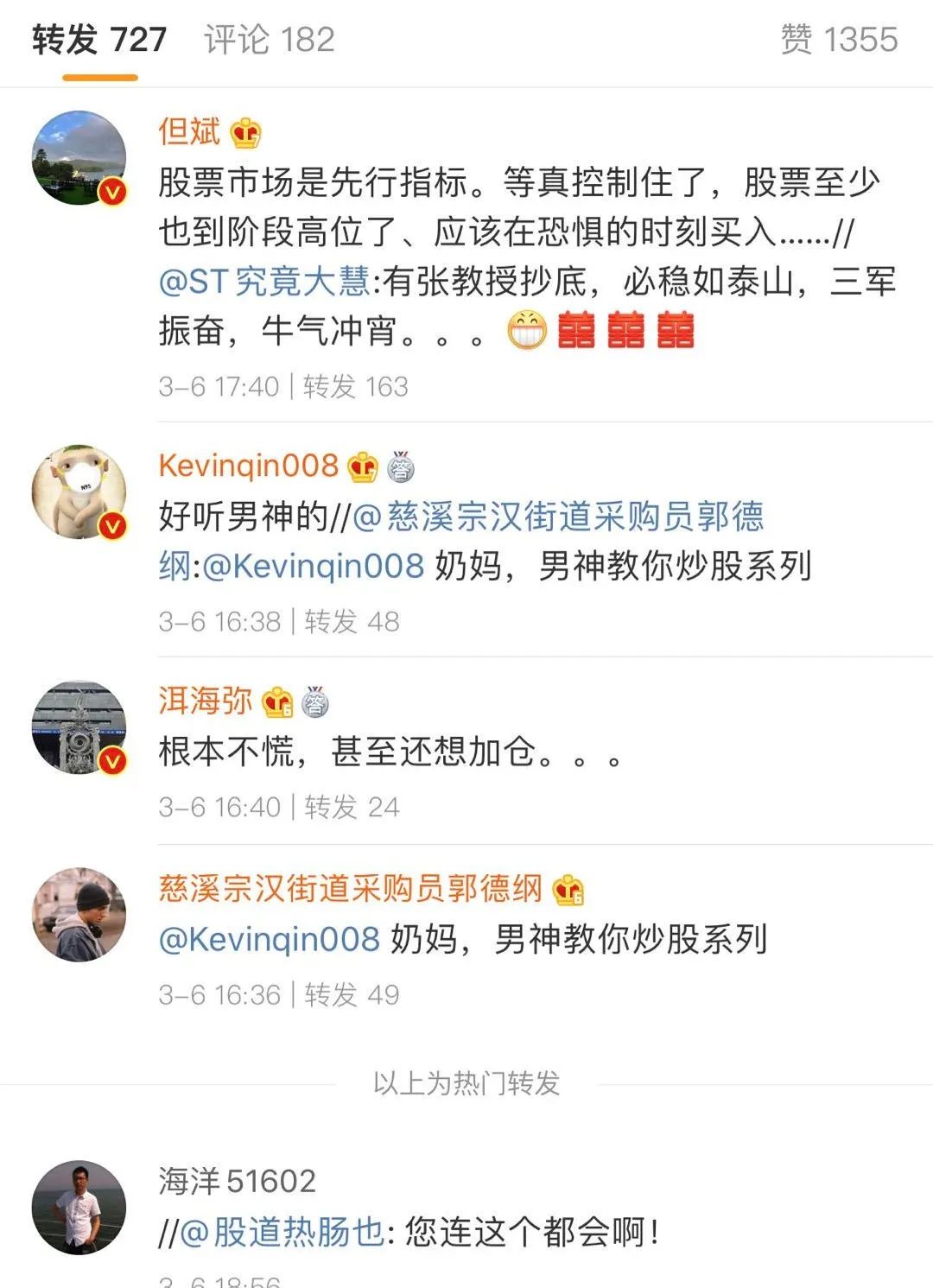Open @Kevinqin008 mention in 郭德纲's own repost
This screenshot has width=933, height=1288.
(x=270, y=939)
